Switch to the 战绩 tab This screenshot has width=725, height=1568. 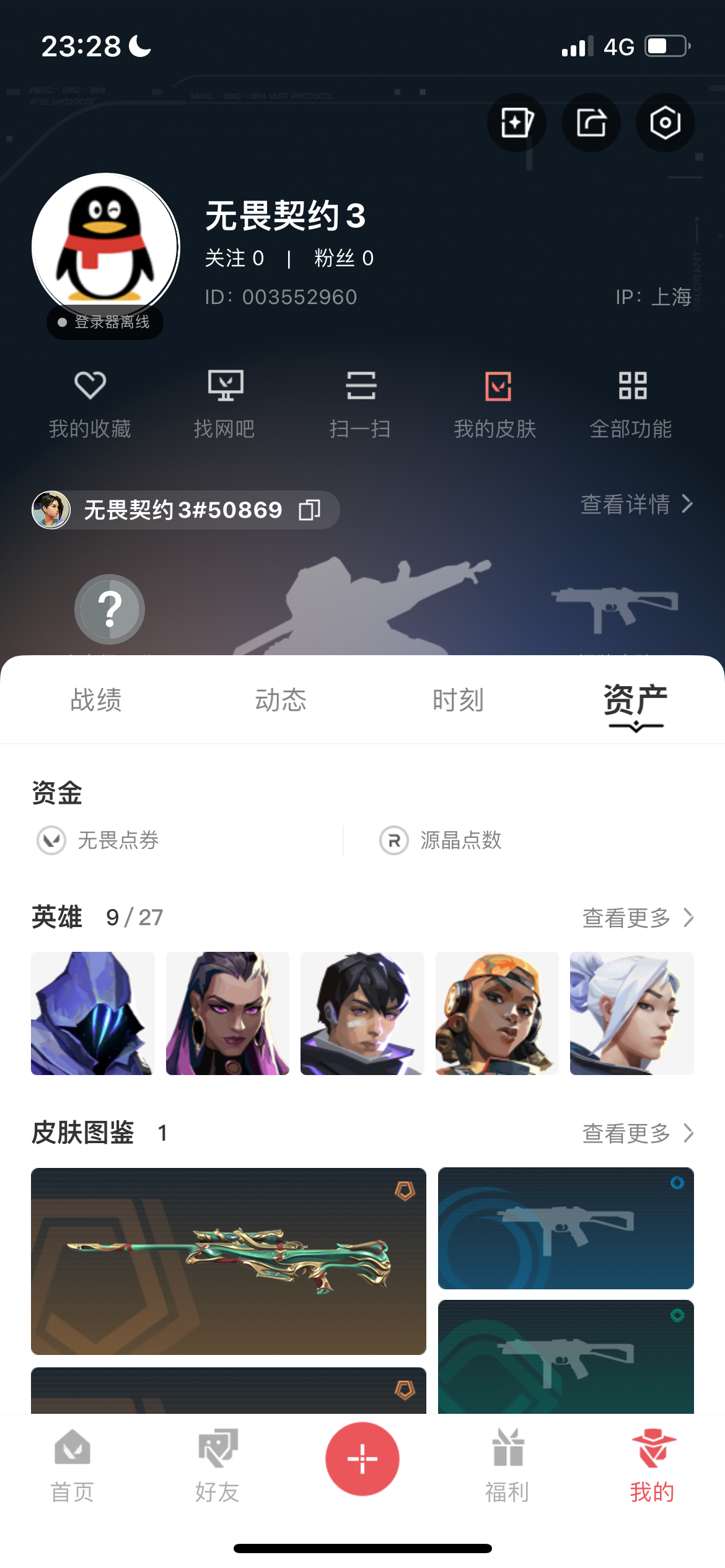[x=96, y=700]
